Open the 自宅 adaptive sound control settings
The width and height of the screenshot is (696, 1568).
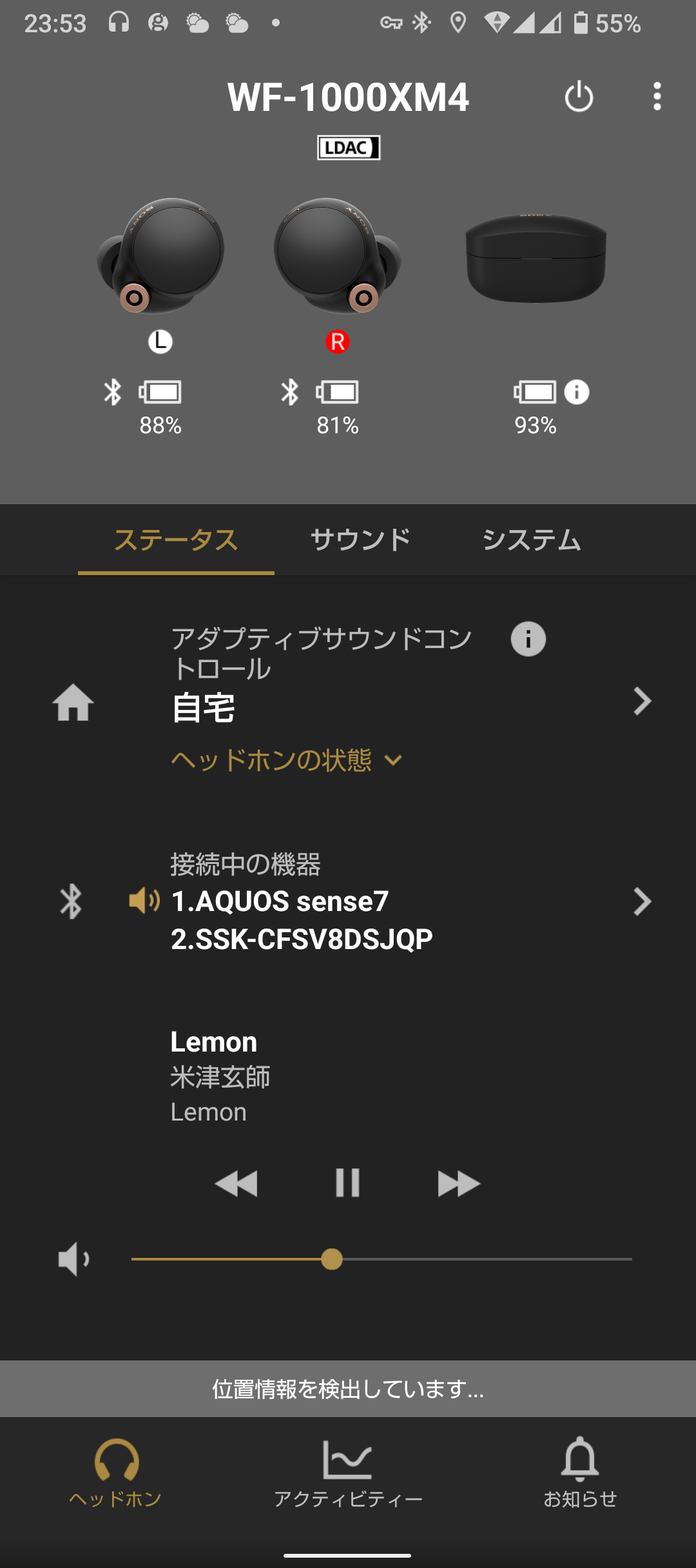(x=348, y=700)
